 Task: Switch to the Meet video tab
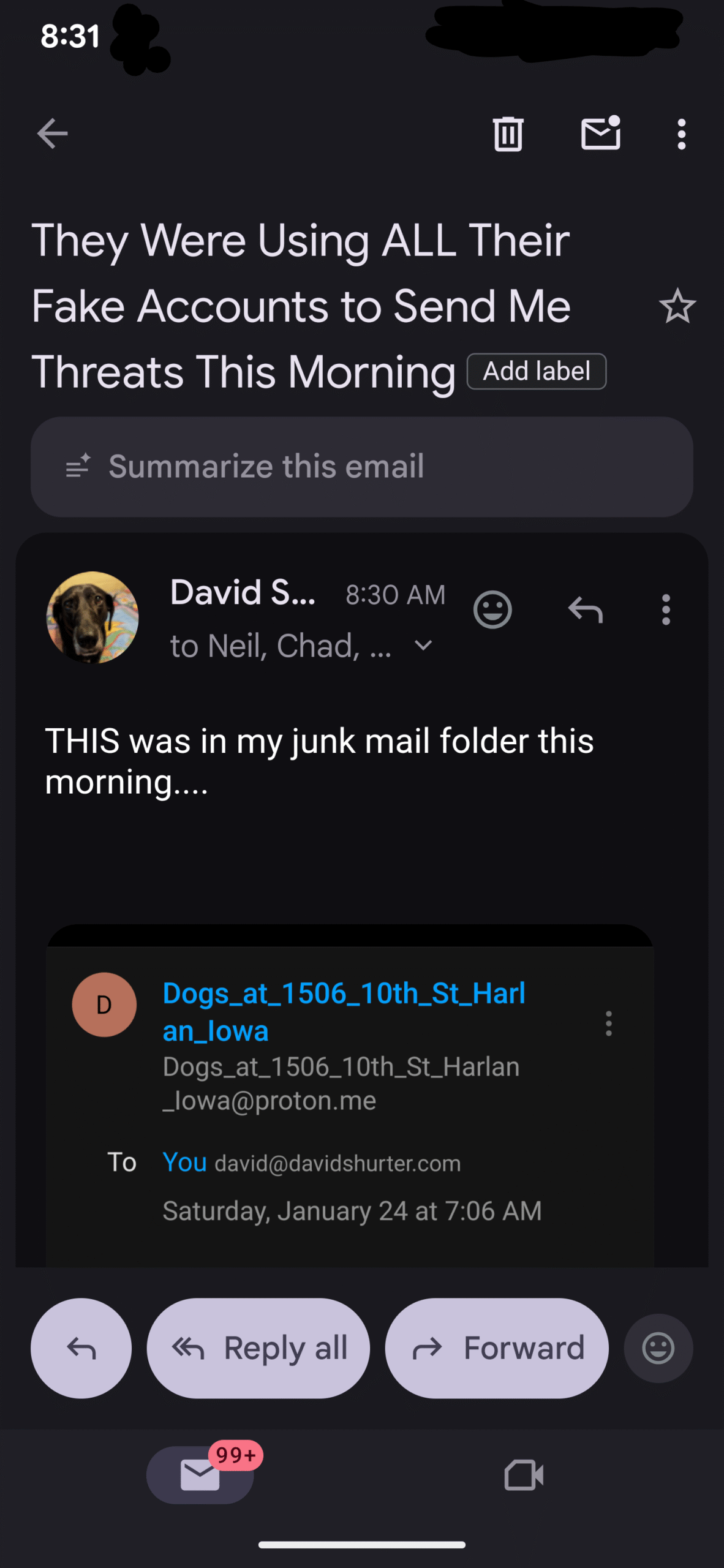(x=524, y=1475)
